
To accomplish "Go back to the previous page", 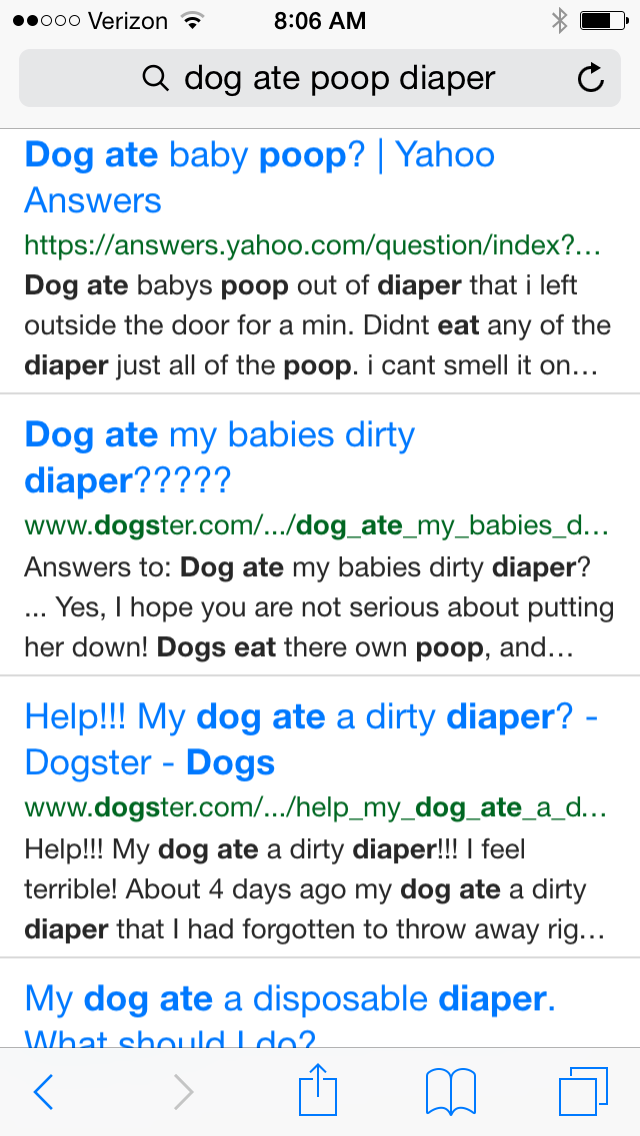I will (x=44, y=1092).
